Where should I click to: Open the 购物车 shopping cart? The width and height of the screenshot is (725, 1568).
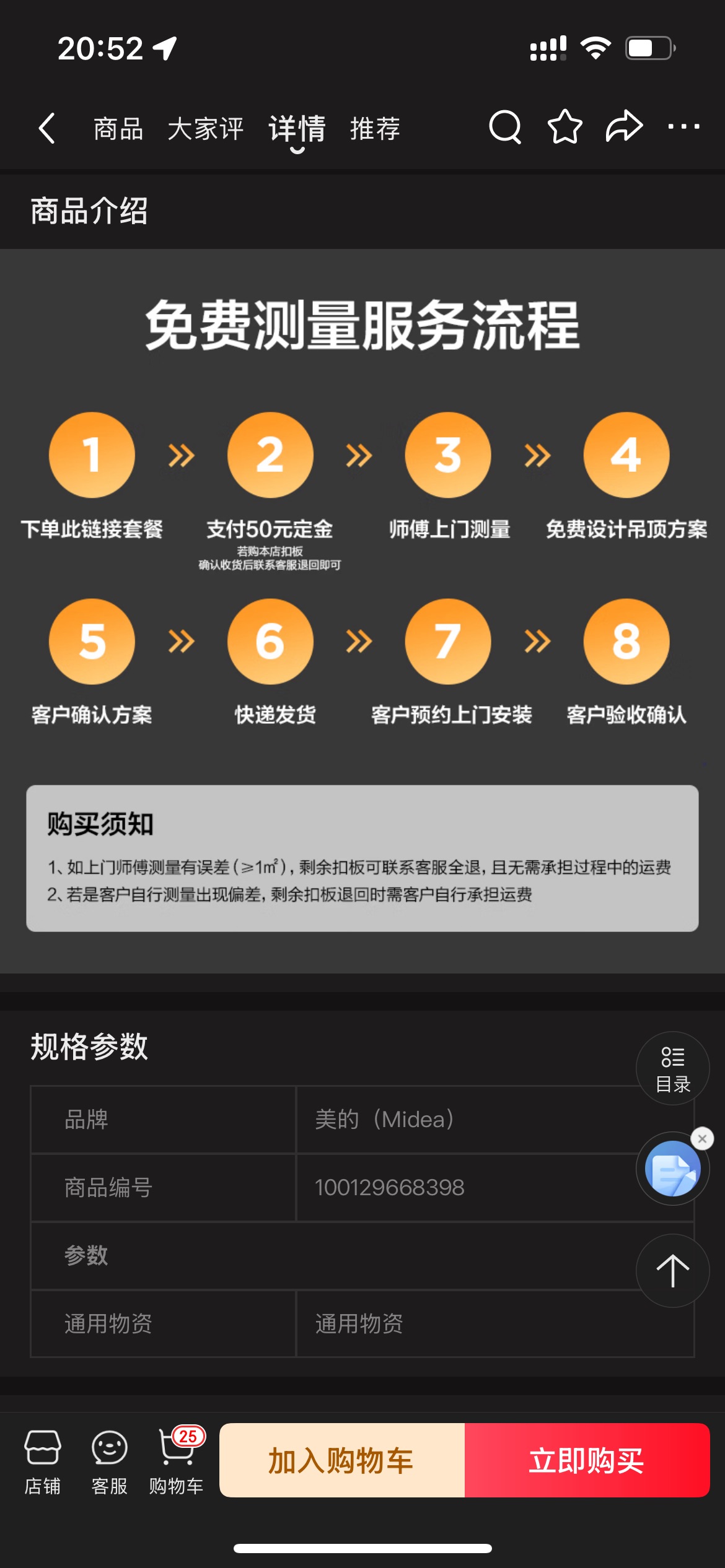176,1461
